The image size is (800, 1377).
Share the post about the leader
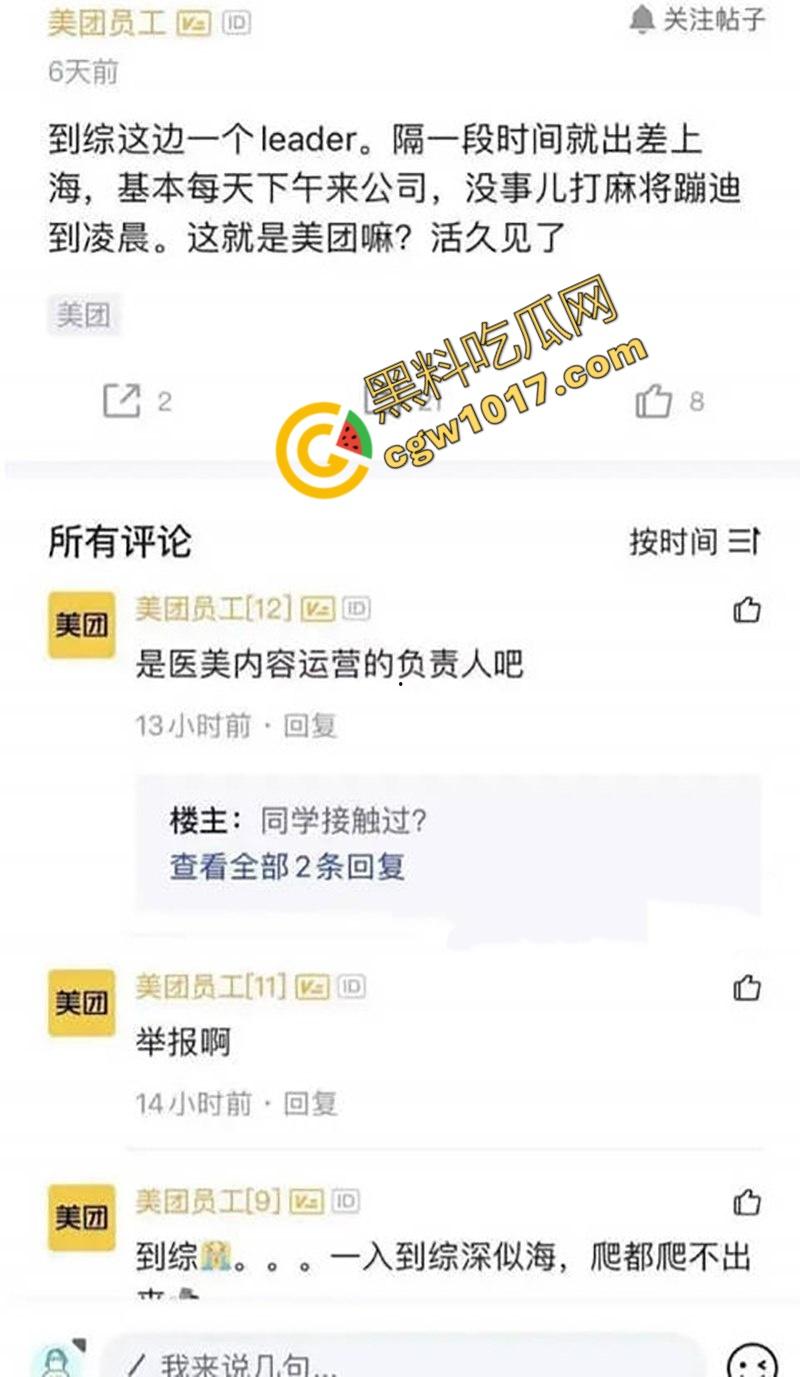[x=124, y=401]
